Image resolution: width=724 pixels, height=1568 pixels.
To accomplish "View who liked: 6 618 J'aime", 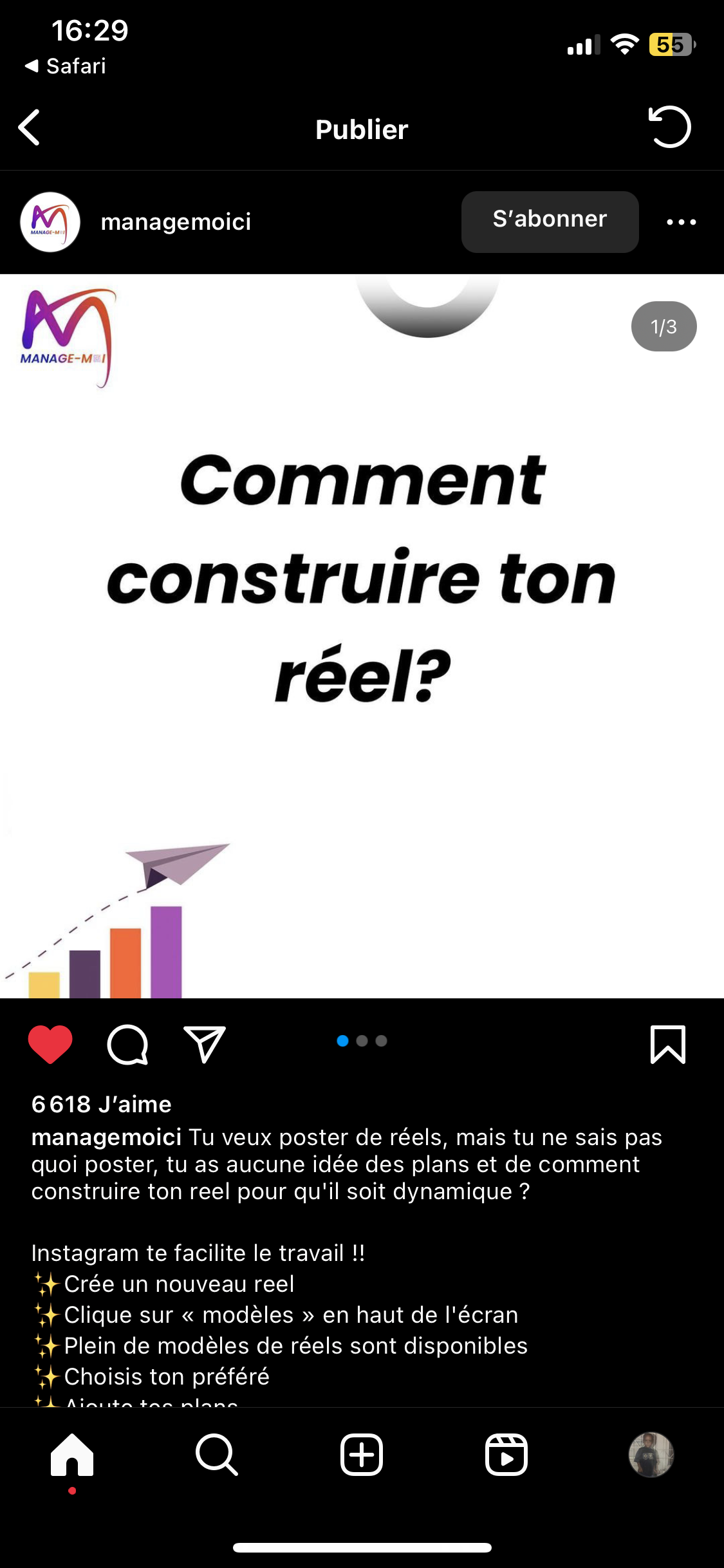I will 102,1105.
